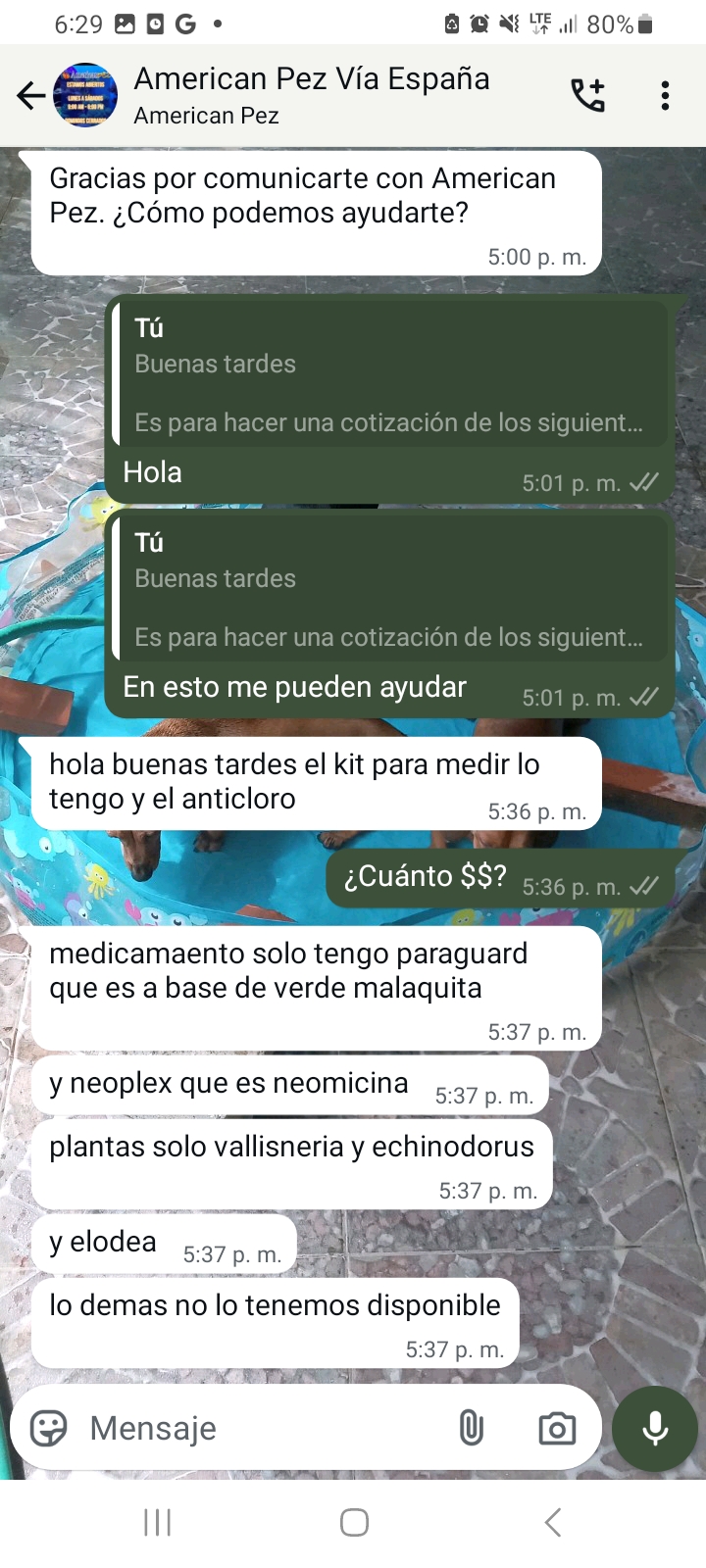Open recent apps from the navigation bar
Screen dimensions: 706x1568
[157, 1522]
